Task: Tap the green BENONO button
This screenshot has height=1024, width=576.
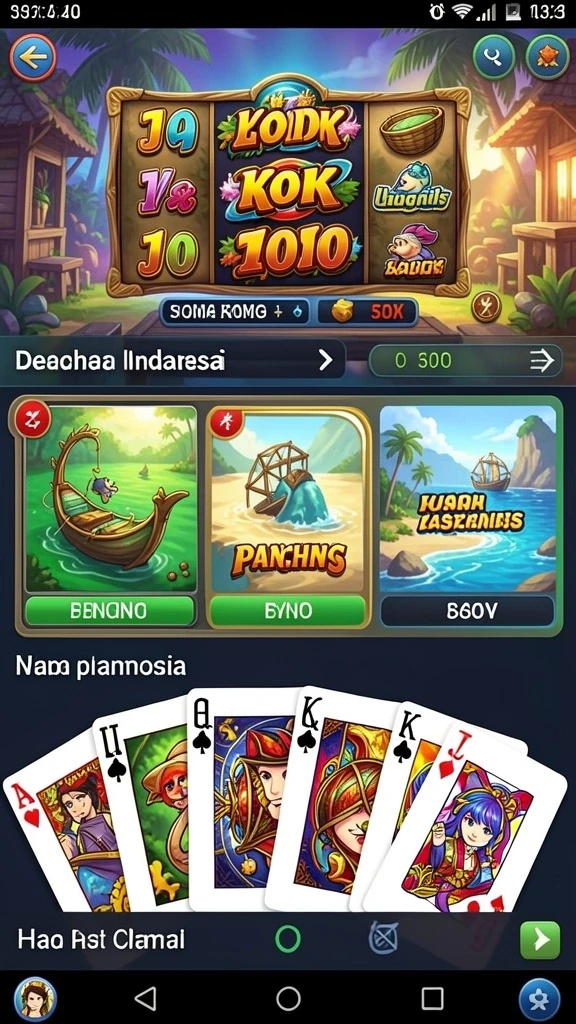Action: pyautogui.click(x=110, y=611)
